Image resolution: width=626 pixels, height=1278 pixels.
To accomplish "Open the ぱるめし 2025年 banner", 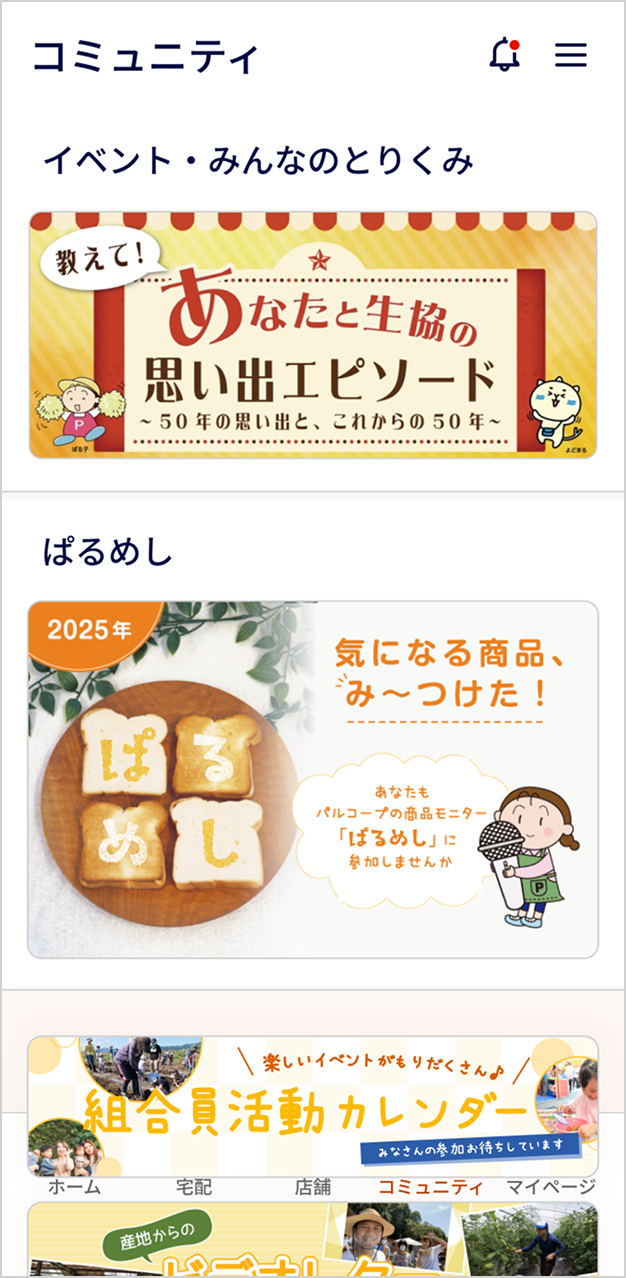I will tap(312, 779).
